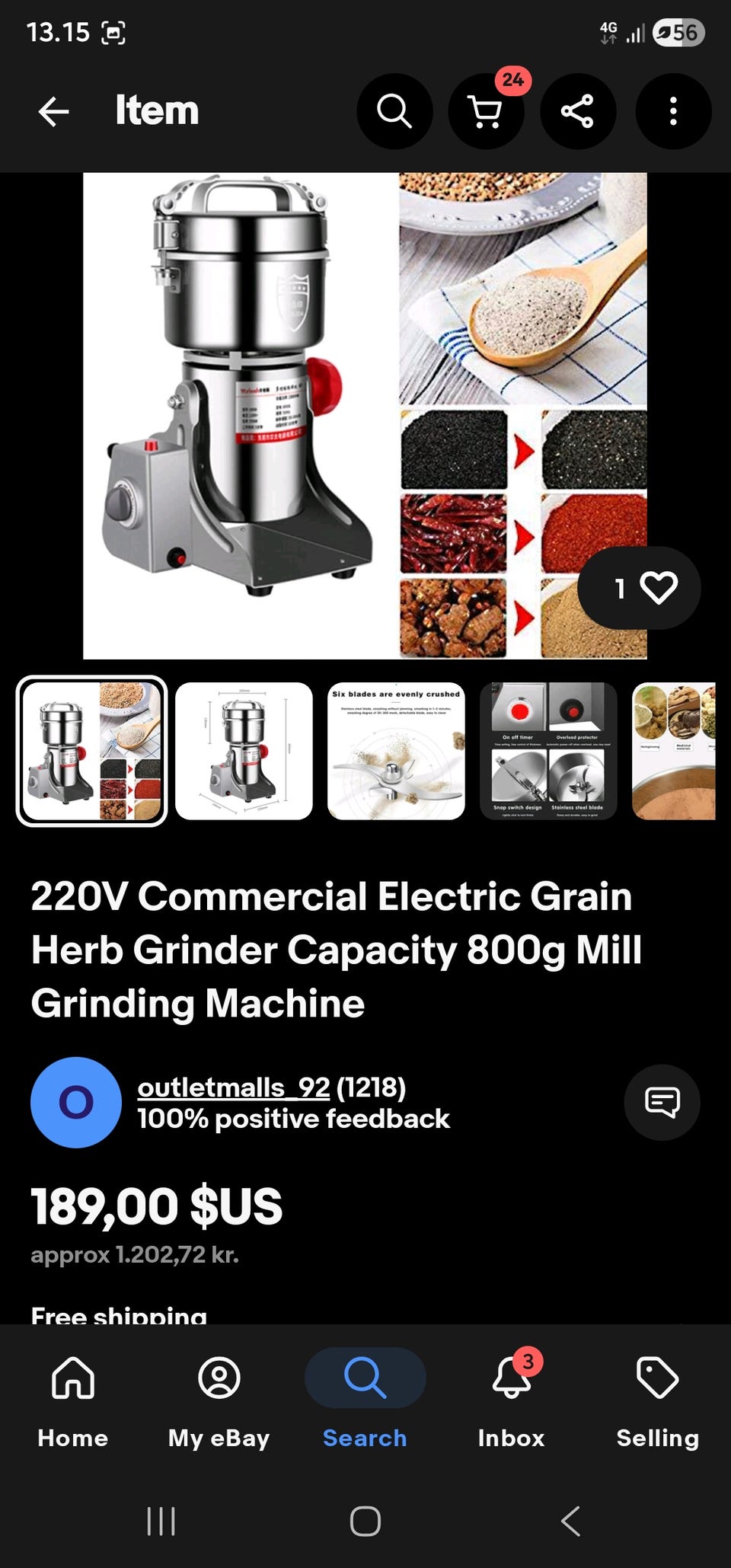Tap the system home button
Screen dimensions: 731x1568
coord(365,1521)
